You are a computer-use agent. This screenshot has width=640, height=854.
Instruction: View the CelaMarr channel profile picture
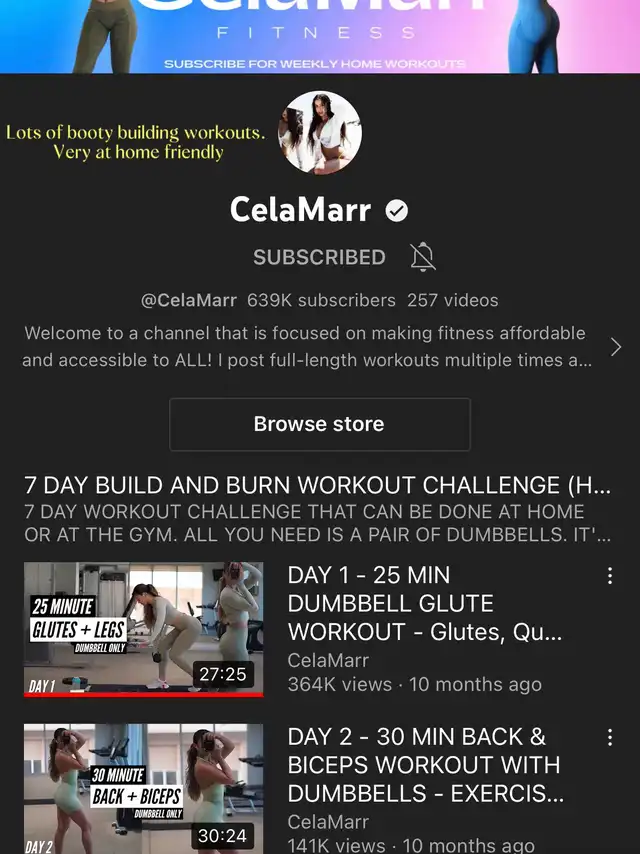(319, 133)
